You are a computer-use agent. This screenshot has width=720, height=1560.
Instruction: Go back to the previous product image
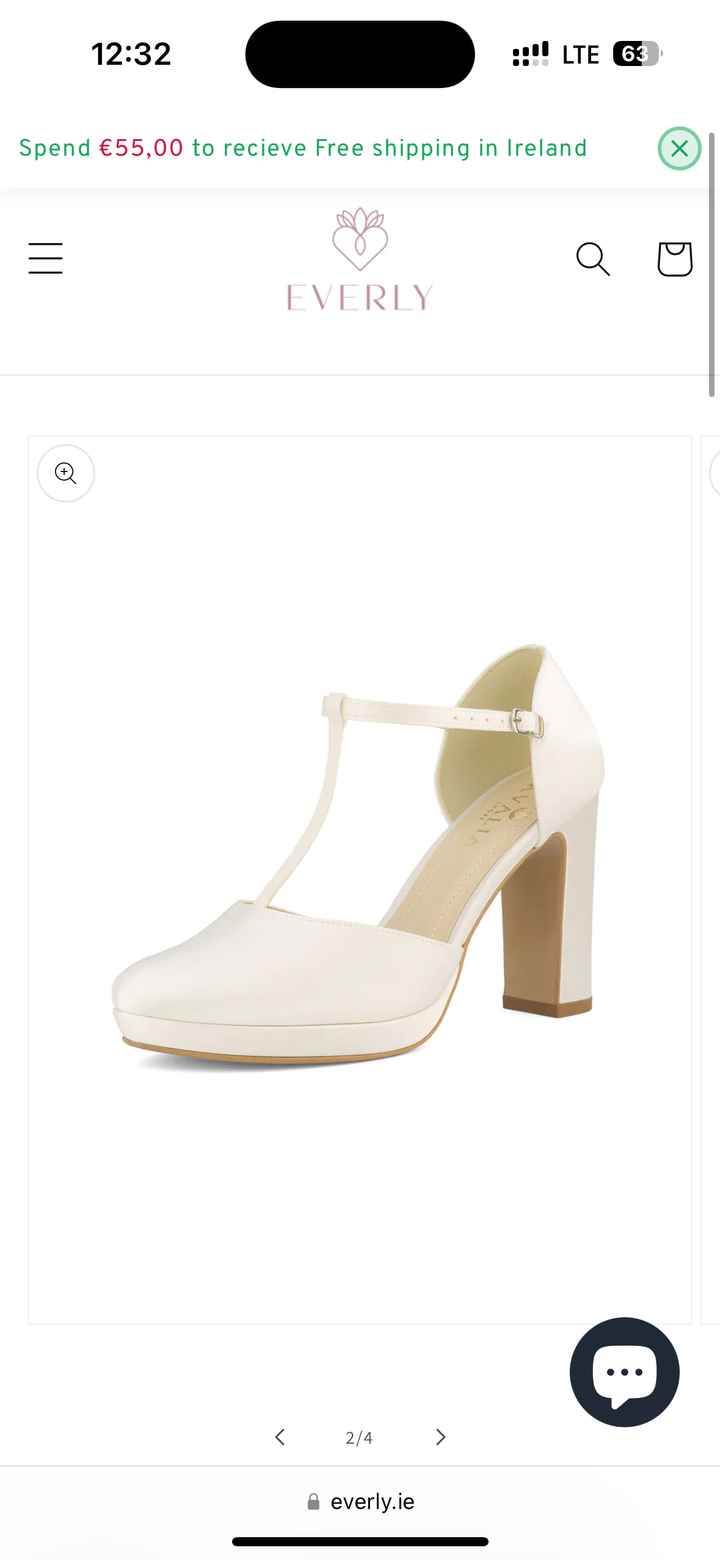279,1437
